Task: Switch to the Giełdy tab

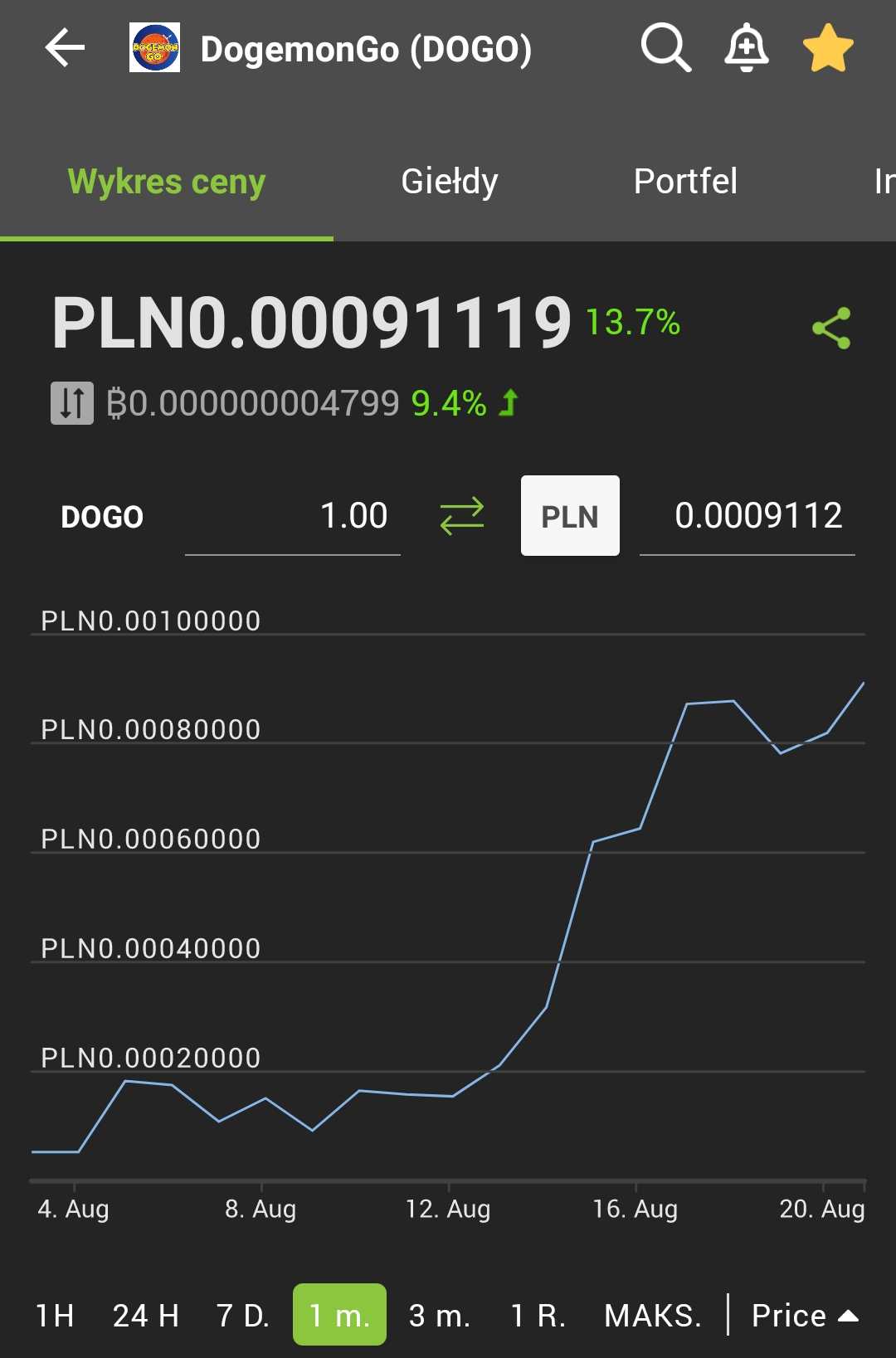Action: [450, 182]
